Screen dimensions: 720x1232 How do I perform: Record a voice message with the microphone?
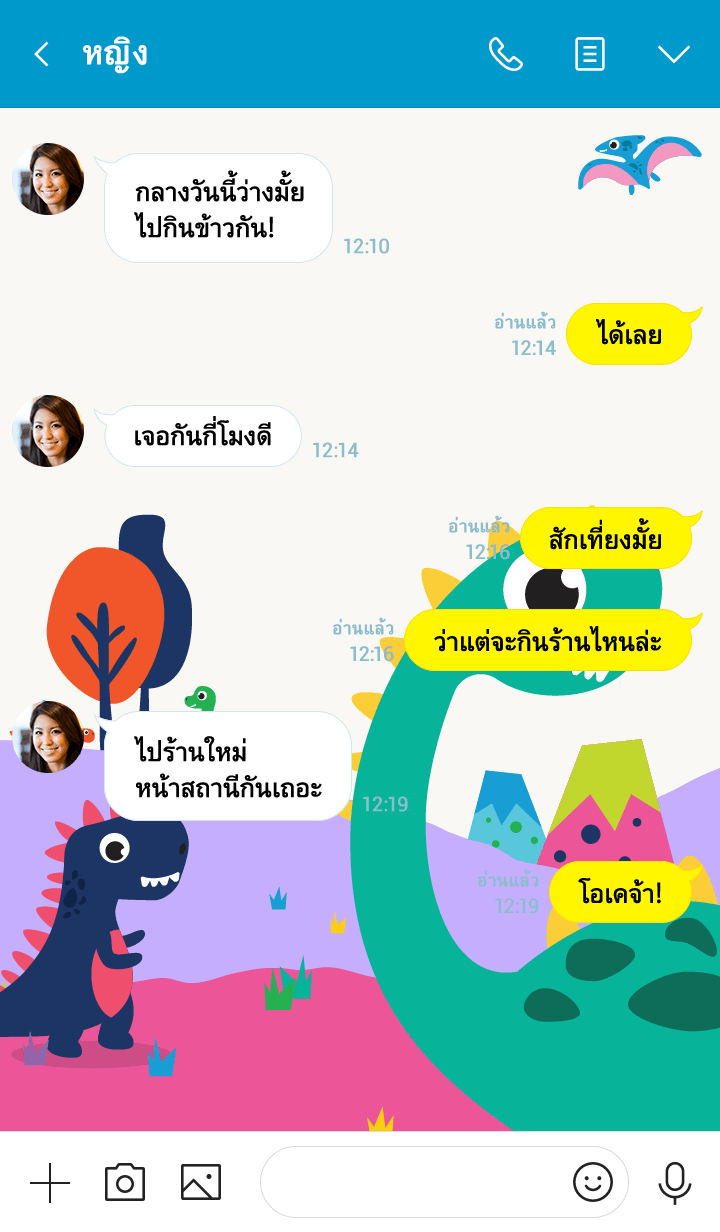675,1183
